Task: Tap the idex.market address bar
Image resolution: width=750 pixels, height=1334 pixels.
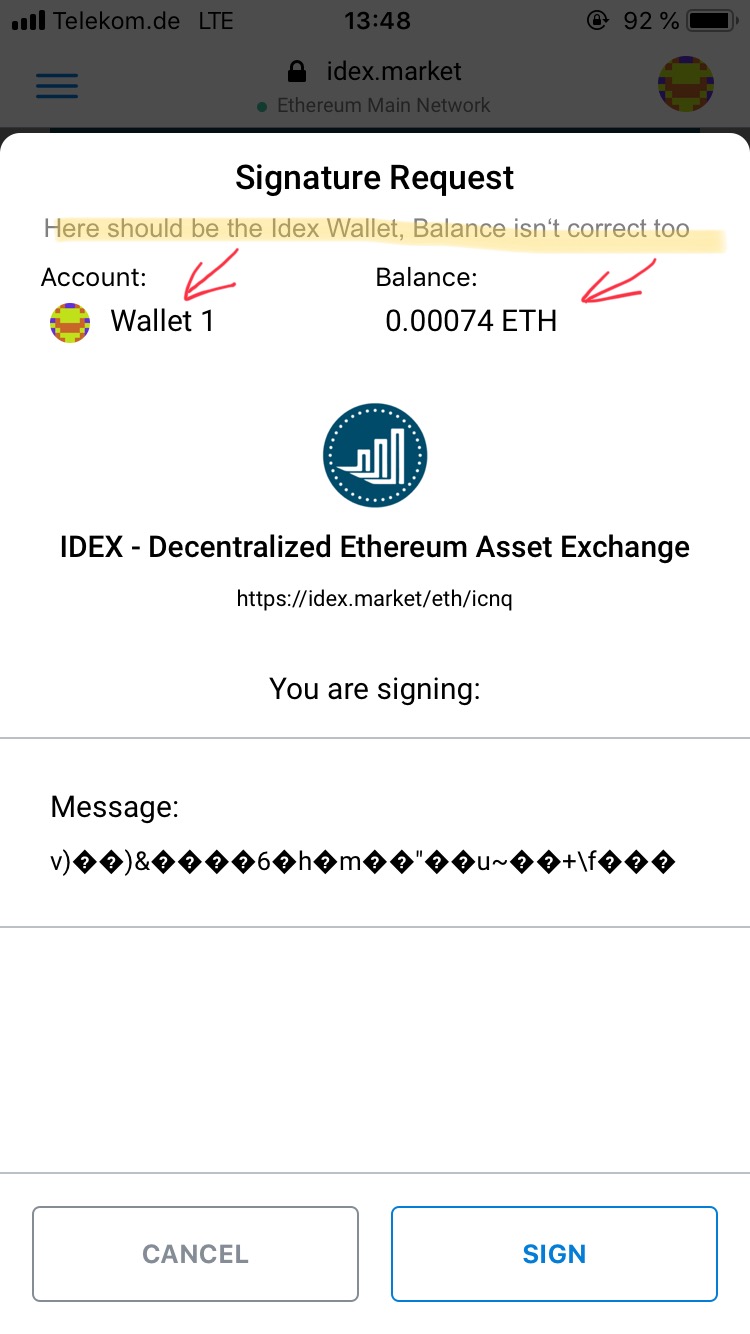Action: (376, 72)
